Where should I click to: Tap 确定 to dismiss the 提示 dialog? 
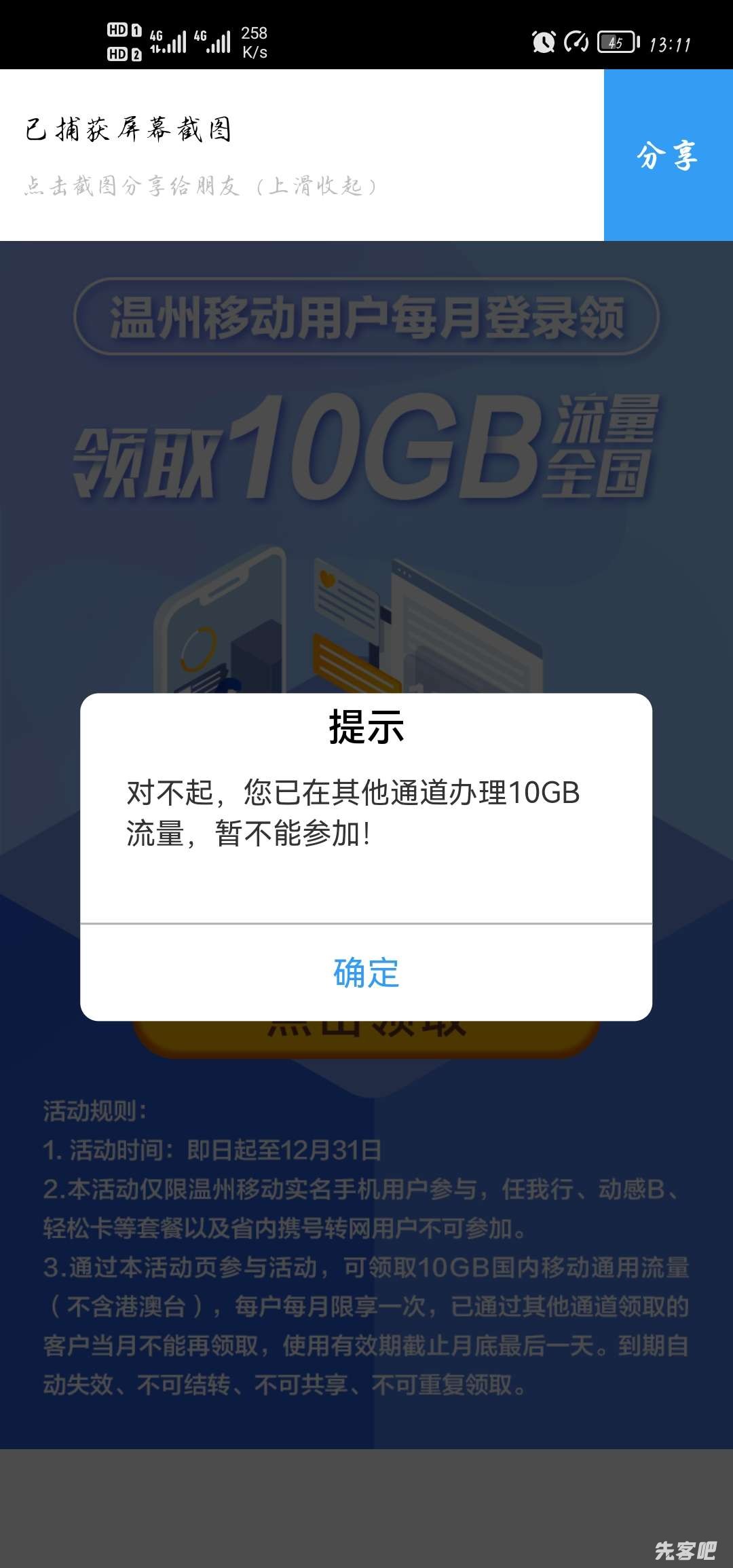(x=366, y=972)
